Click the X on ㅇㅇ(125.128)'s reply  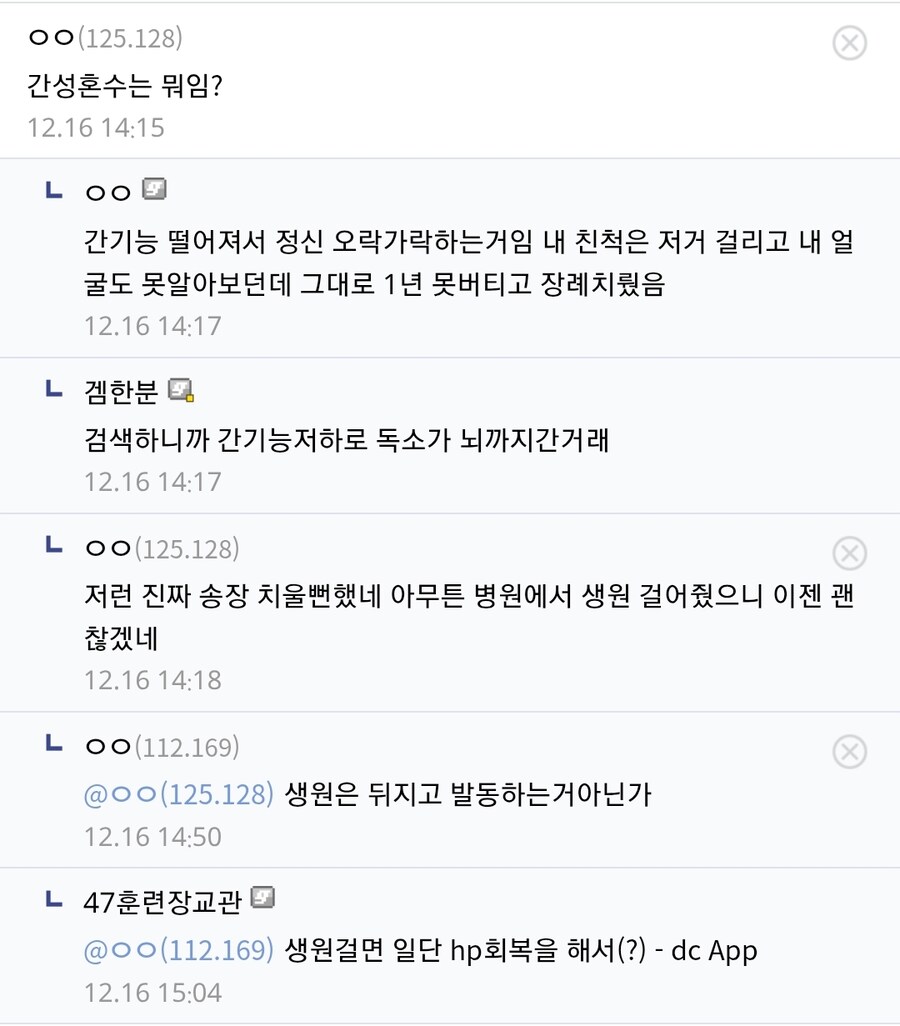tap(850, 553)
